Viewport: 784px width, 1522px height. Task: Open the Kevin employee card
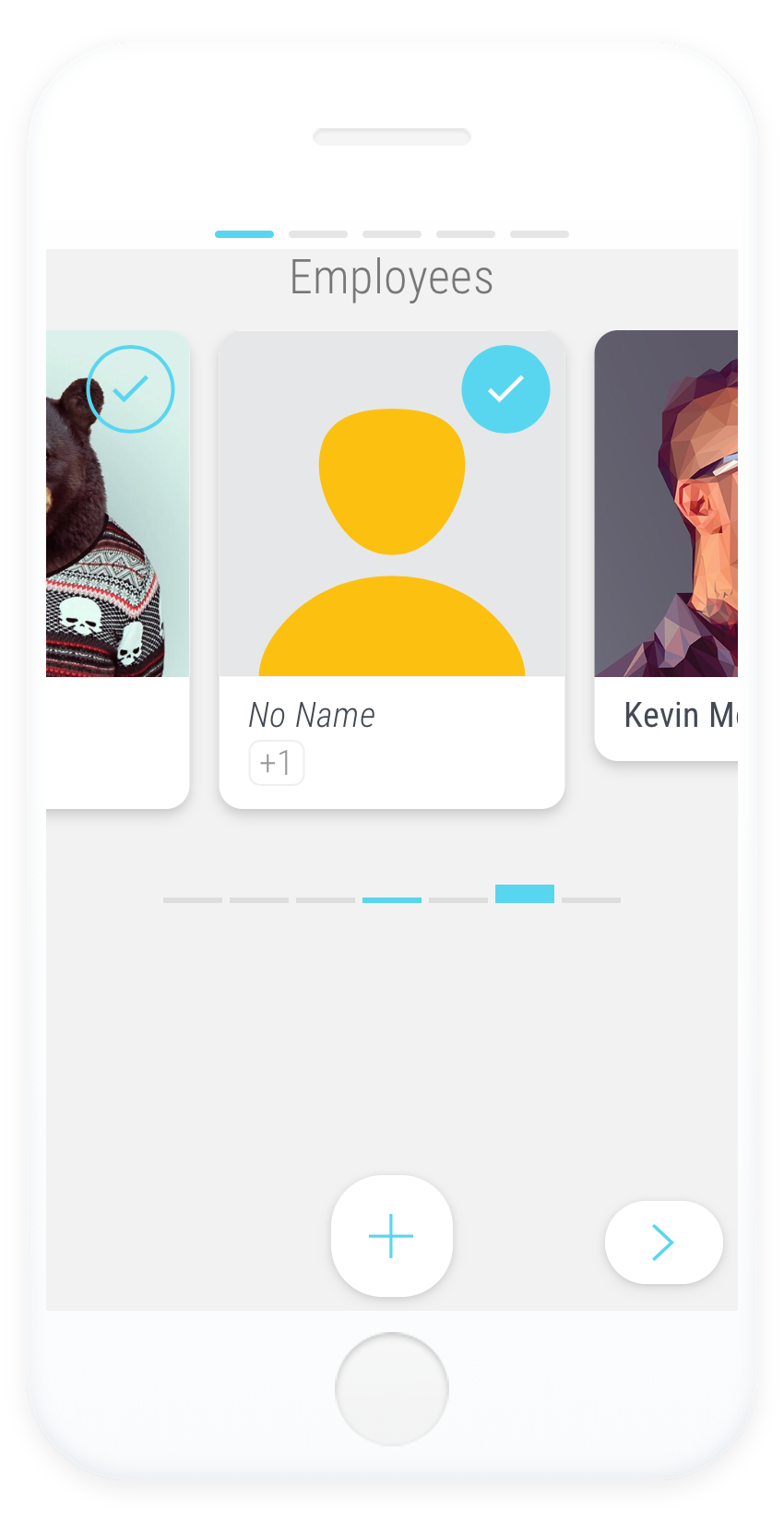pyautogui.click(x=666, y=546)
